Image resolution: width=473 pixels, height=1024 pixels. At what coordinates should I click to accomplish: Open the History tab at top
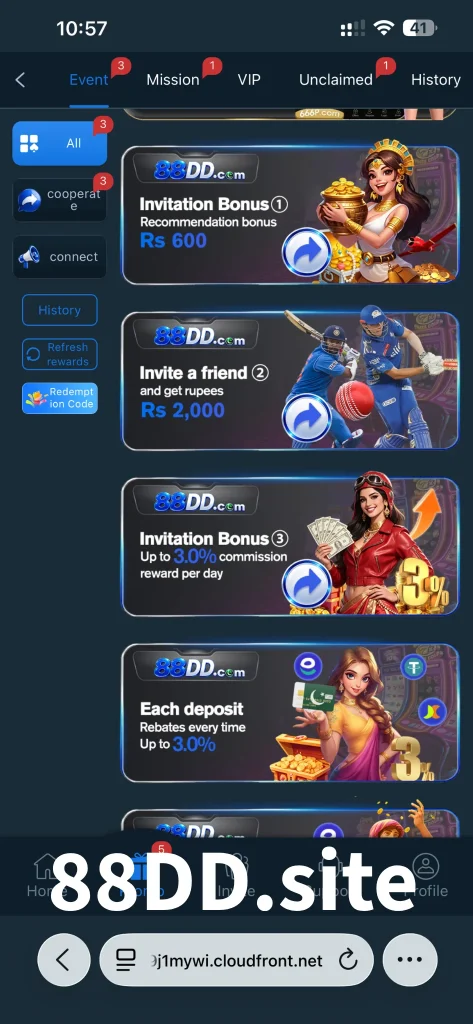coord(436,80)
